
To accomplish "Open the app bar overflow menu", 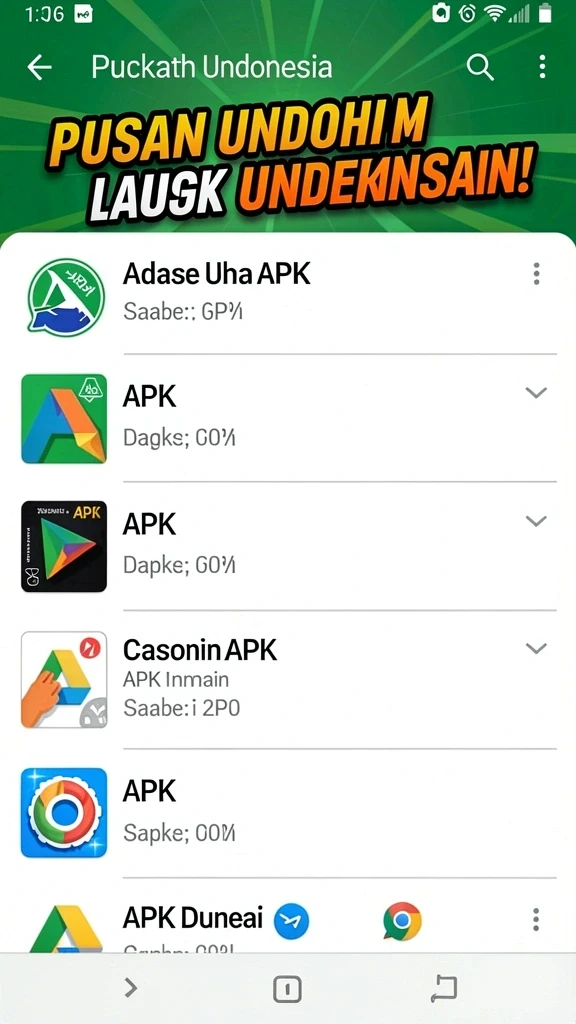I will (542, 67).
